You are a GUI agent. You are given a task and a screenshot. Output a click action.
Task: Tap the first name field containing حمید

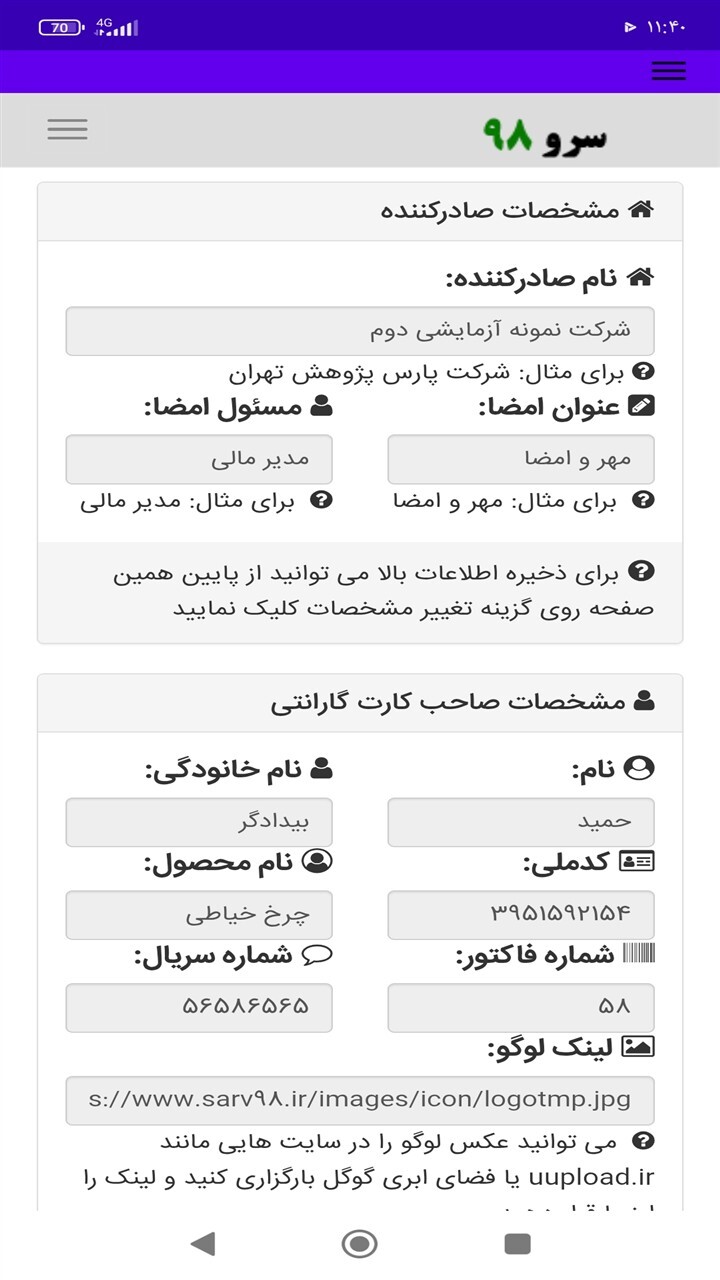[x=521, y=822]
